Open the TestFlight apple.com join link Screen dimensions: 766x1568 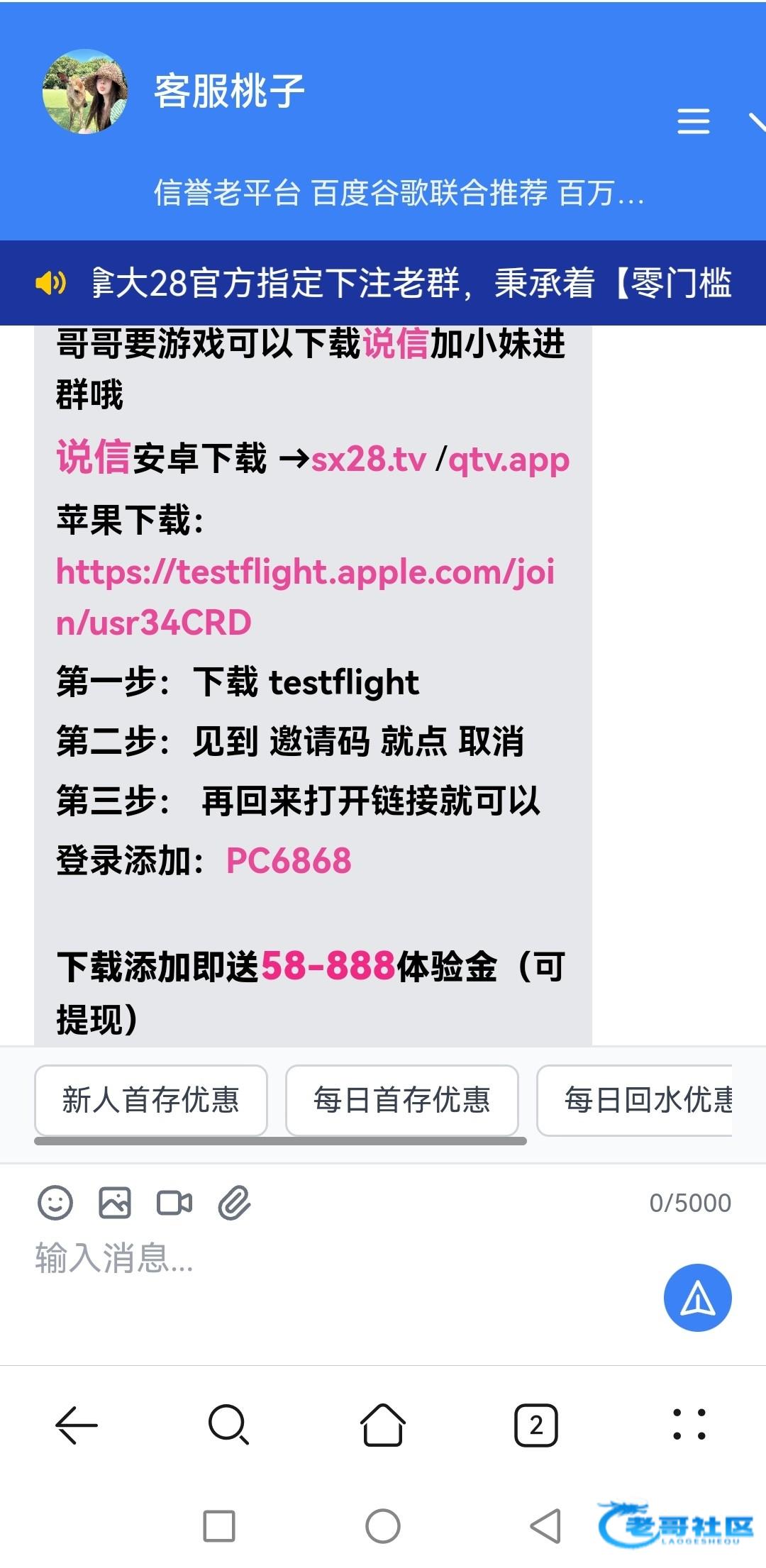pyautogui.click(x=305, y=573)
